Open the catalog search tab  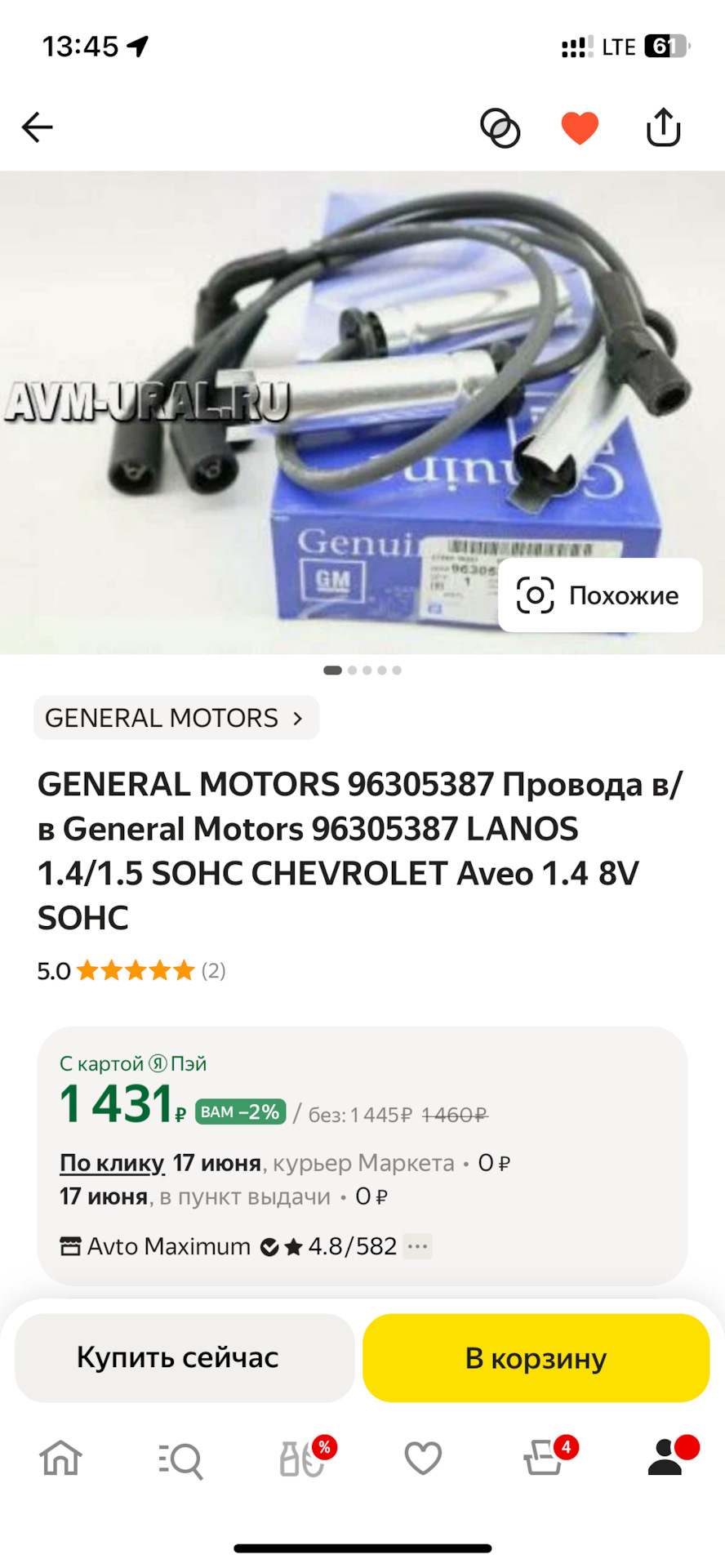coord(181,1459)
